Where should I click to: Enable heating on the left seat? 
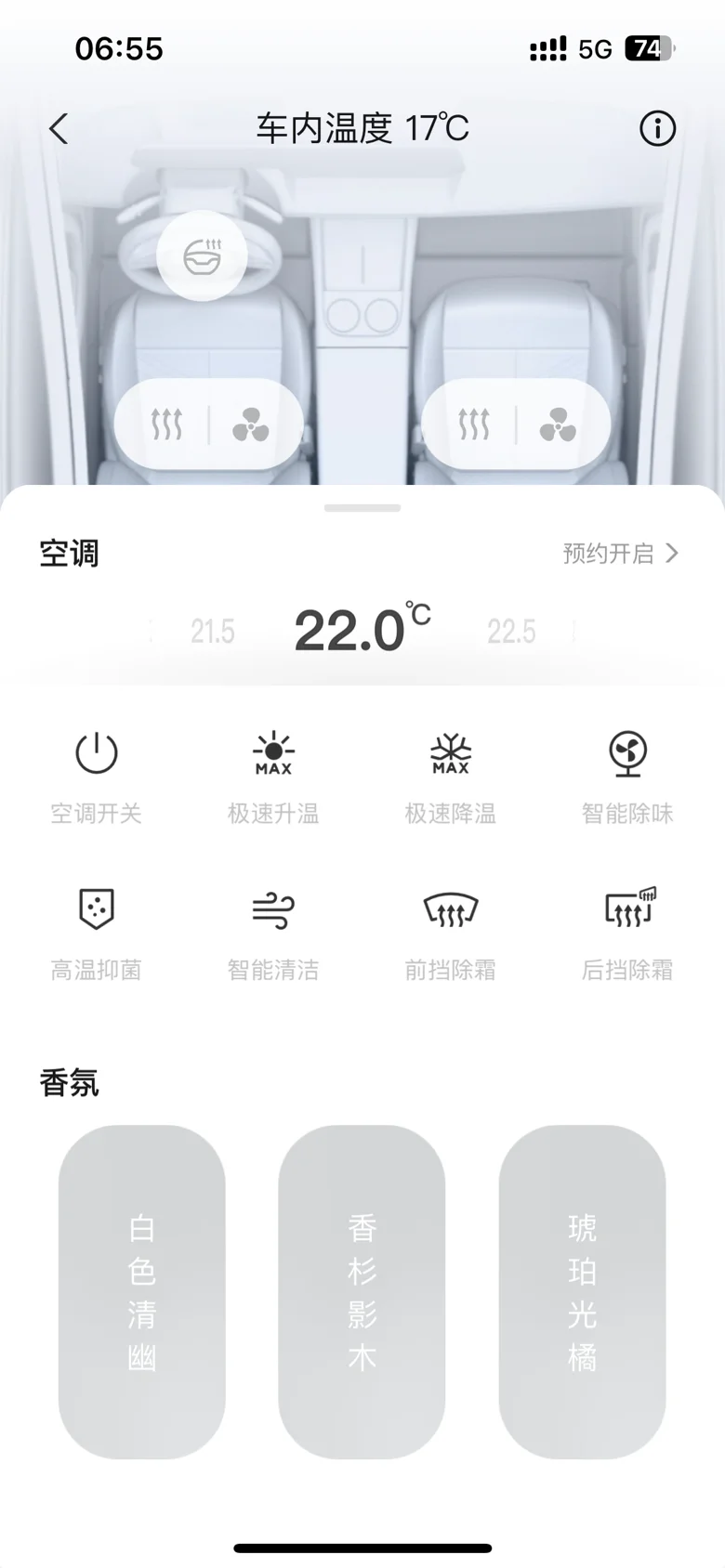click(167, 425)
